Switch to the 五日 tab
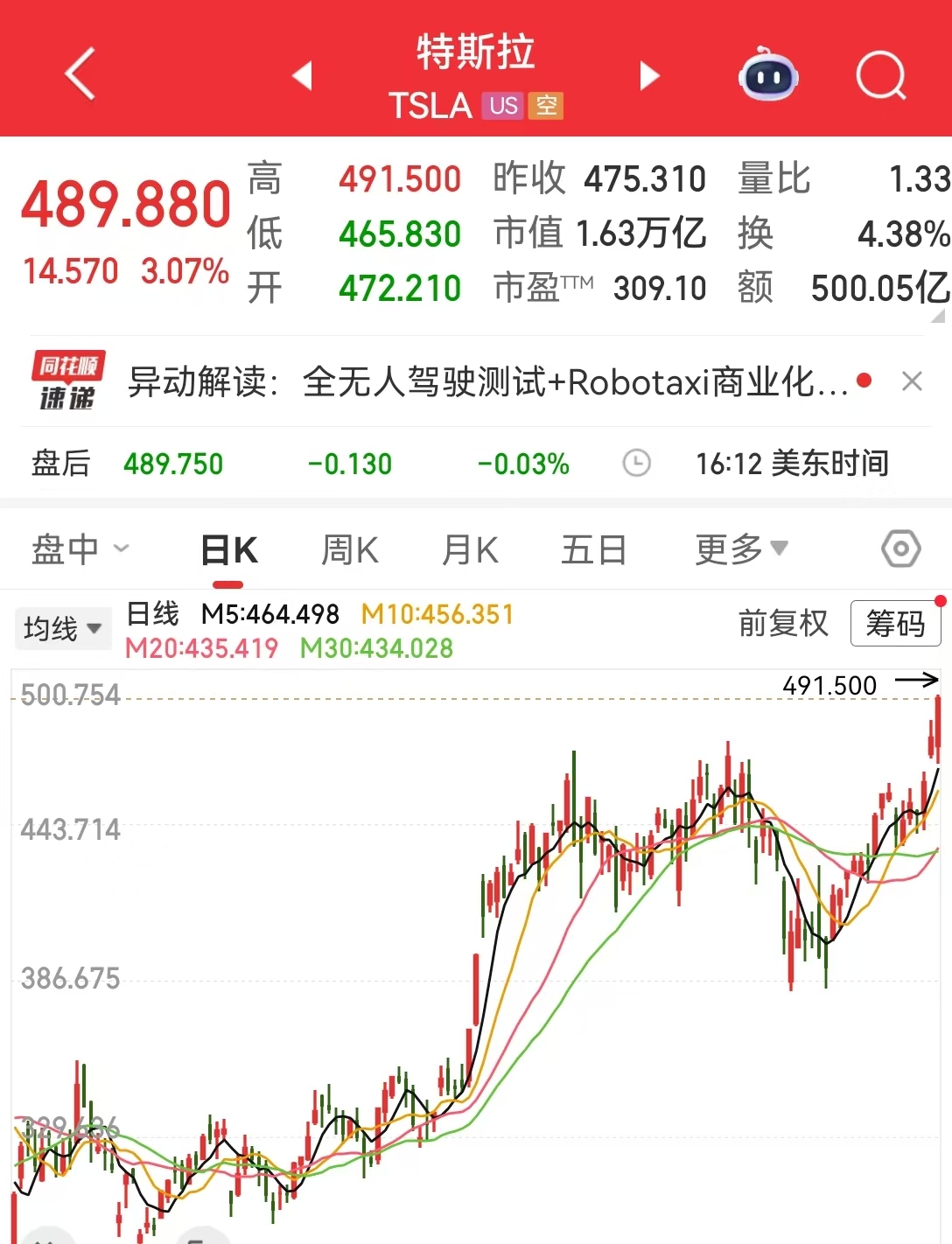 [x=593, y=550]
